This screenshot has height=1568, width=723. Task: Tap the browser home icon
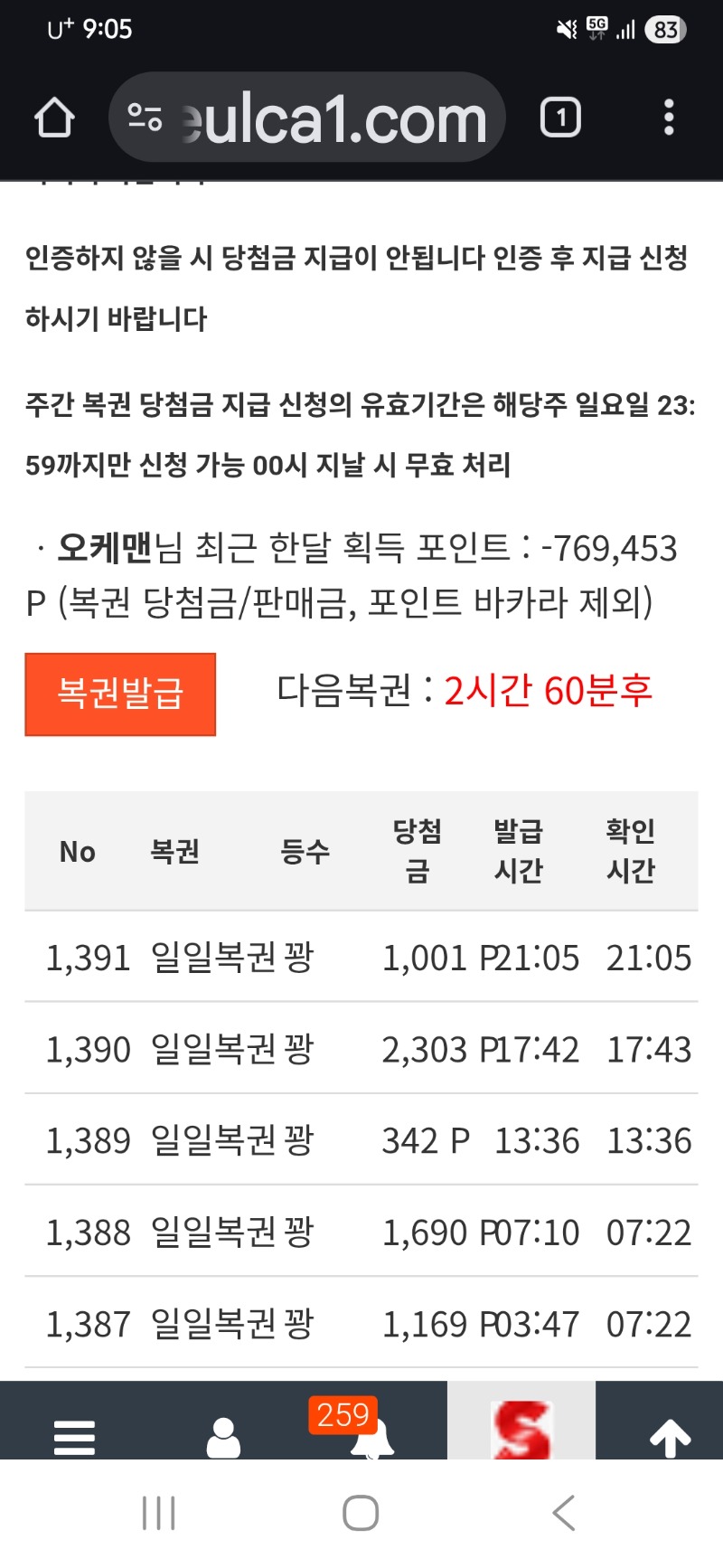(54, 118)
